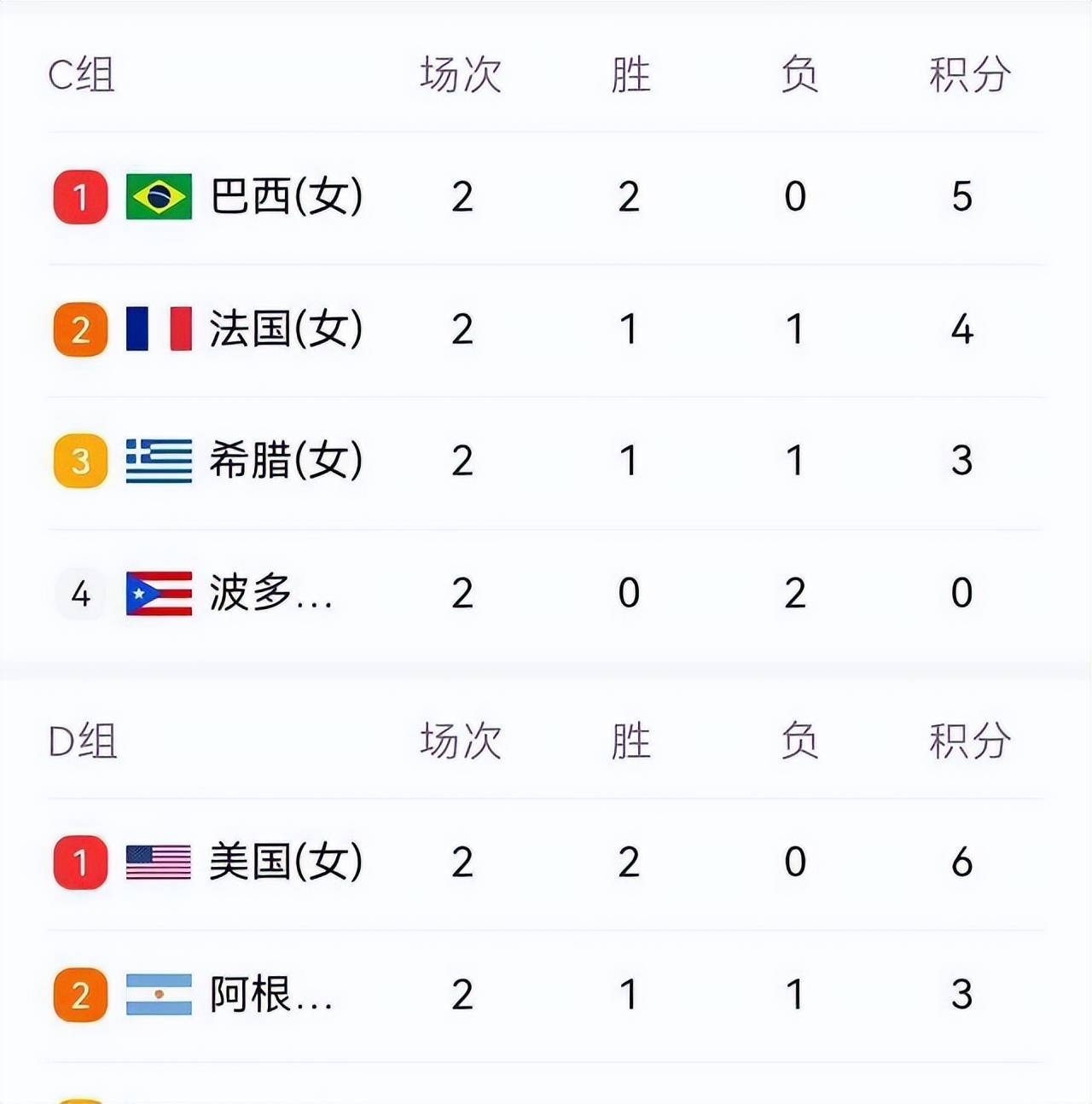The image size is (1092, 1104).
Task: Expand the truncated team name 波多...
Action: pyautogui.click(x=273, y=593)
